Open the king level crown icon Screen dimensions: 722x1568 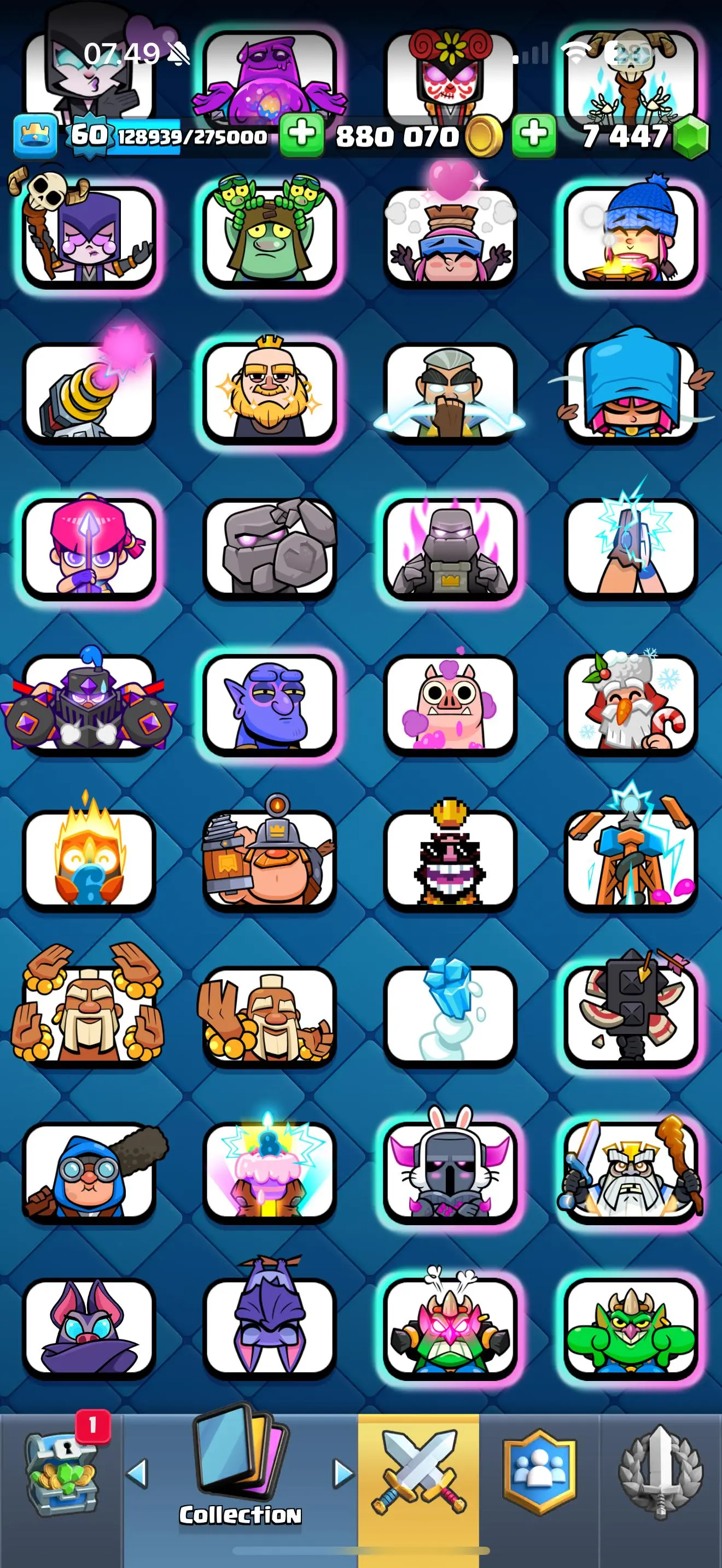pyautogui.click(x=36, y=136)
